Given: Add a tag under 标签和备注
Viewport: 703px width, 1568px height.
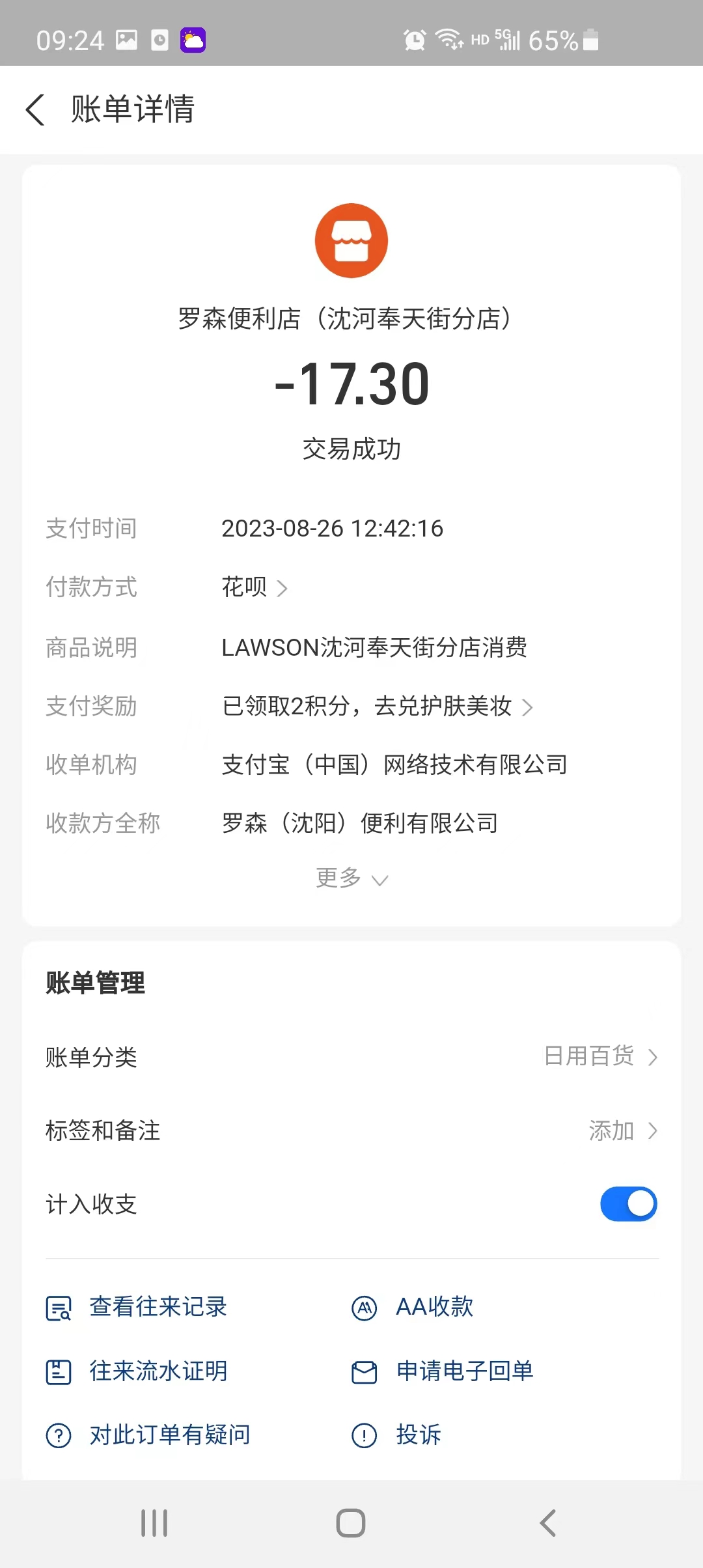Looking at the screenshot, I should point(622,1130).
